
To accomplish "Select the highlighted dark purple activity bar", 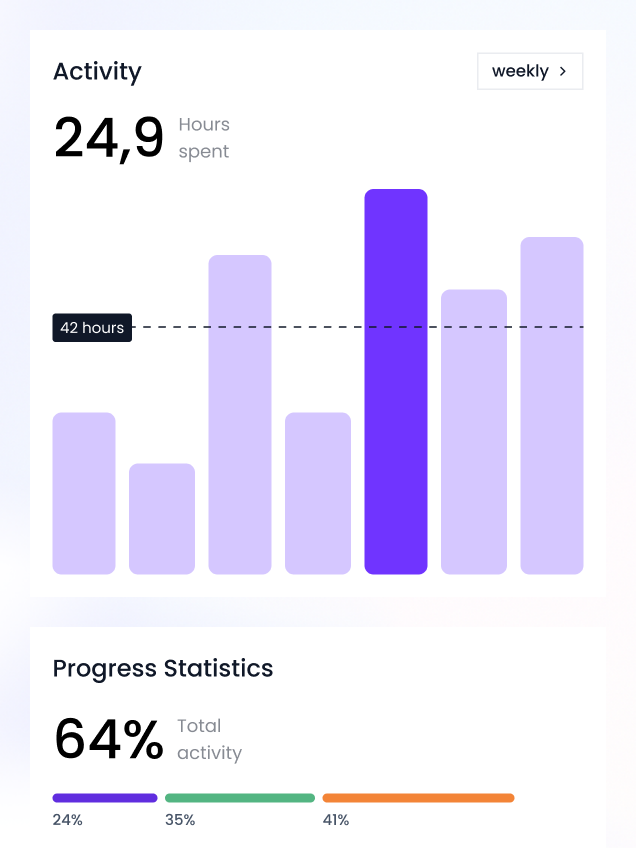I will pyautogui.click(x=396, y=382).
